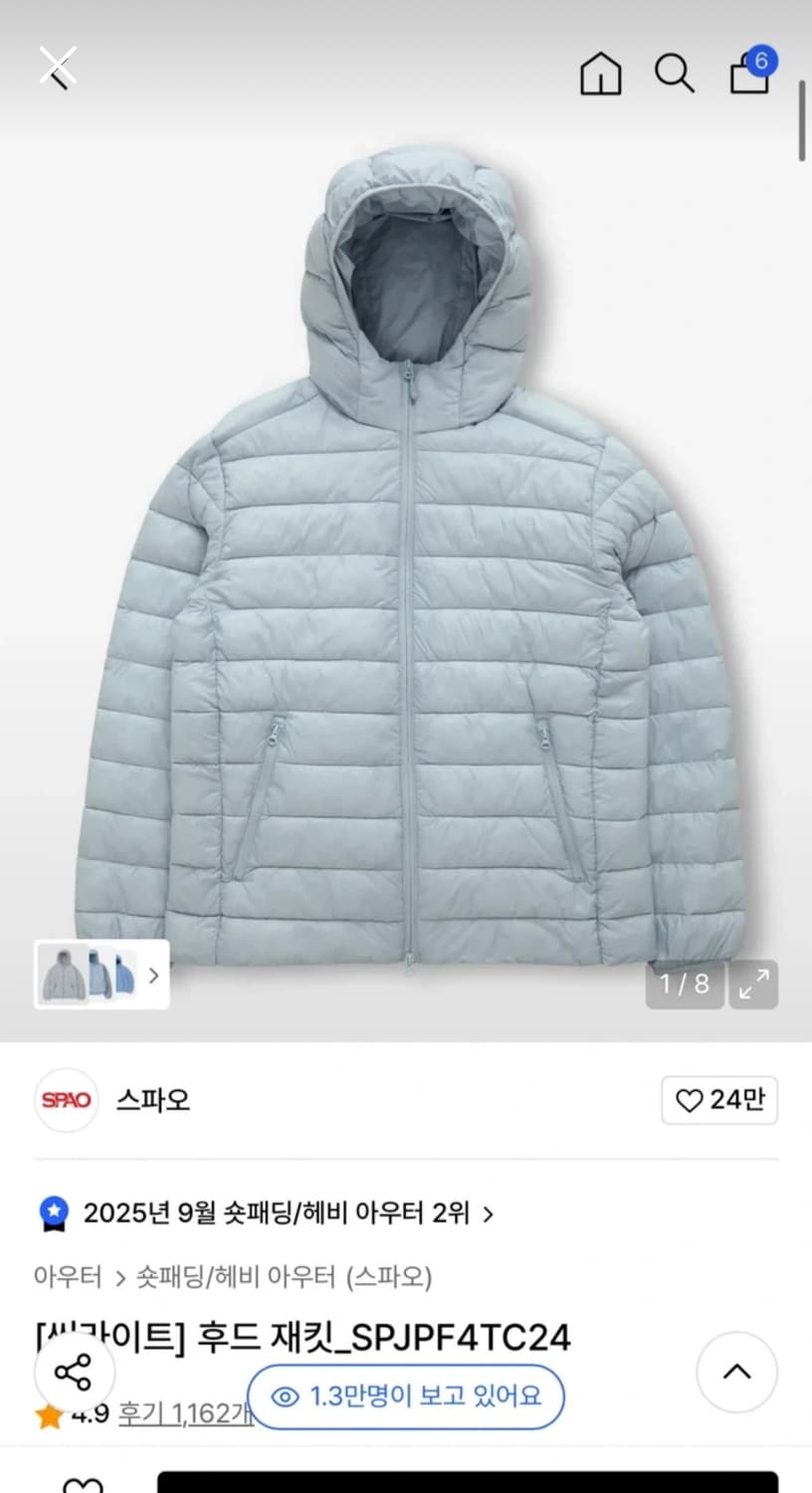Tap the 1.3만명이 보고 있어요 banner
The height and width of the screenshot is (1493, 812).
tap(406, 1396)
